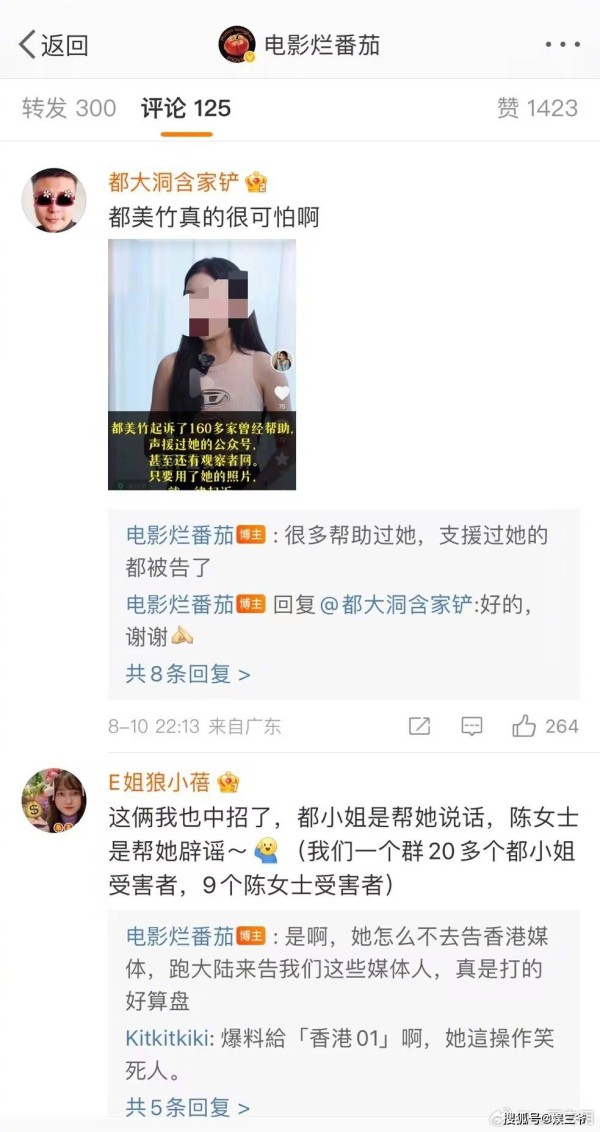
Task: Open E姐狼小蓓's profile avatar
Action: tap(53, 800)
